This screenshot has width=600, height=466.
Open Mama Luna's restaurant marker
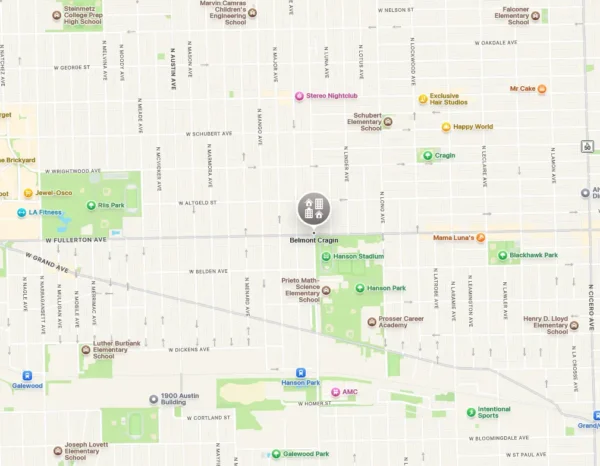[481, 238]
